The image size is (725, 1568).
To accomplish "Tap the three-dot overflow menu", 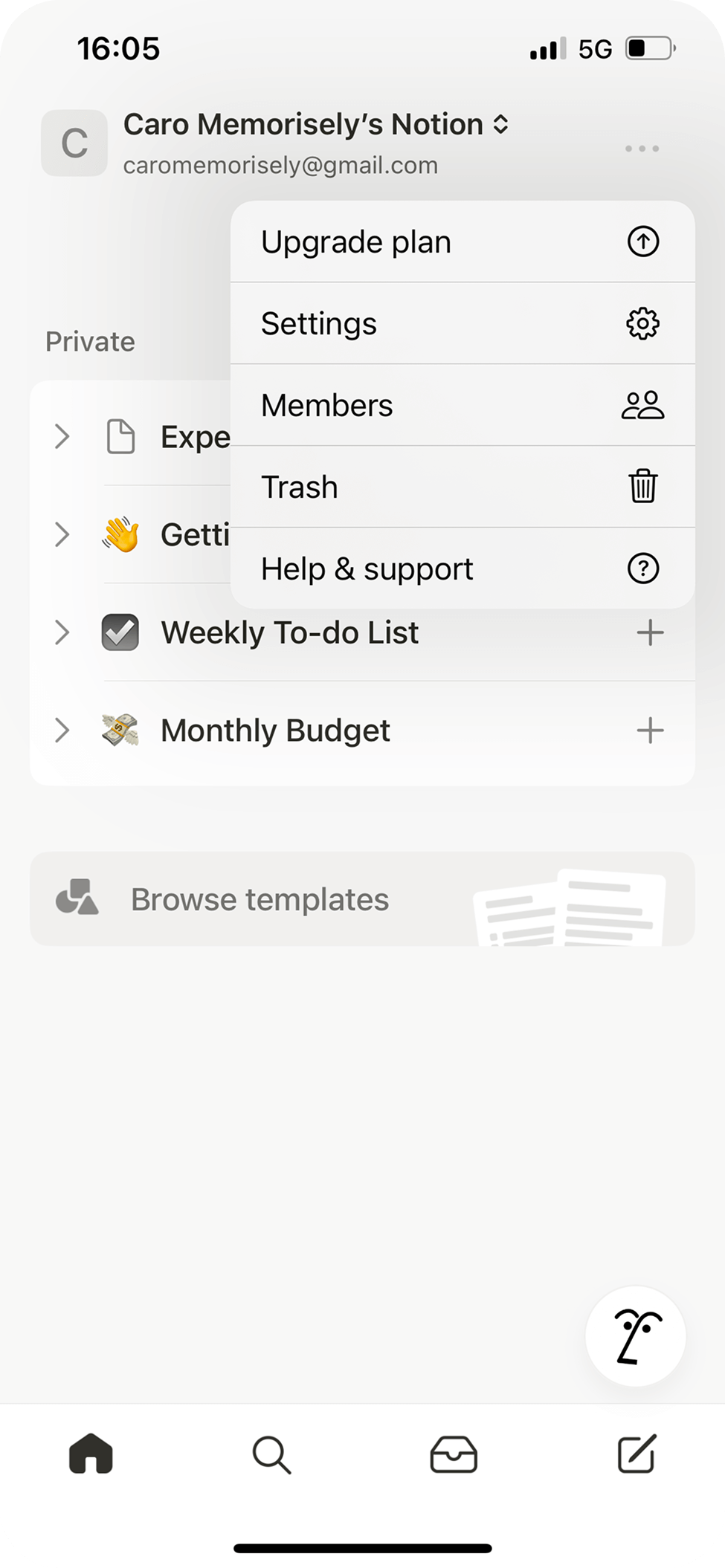I will 642,149.
